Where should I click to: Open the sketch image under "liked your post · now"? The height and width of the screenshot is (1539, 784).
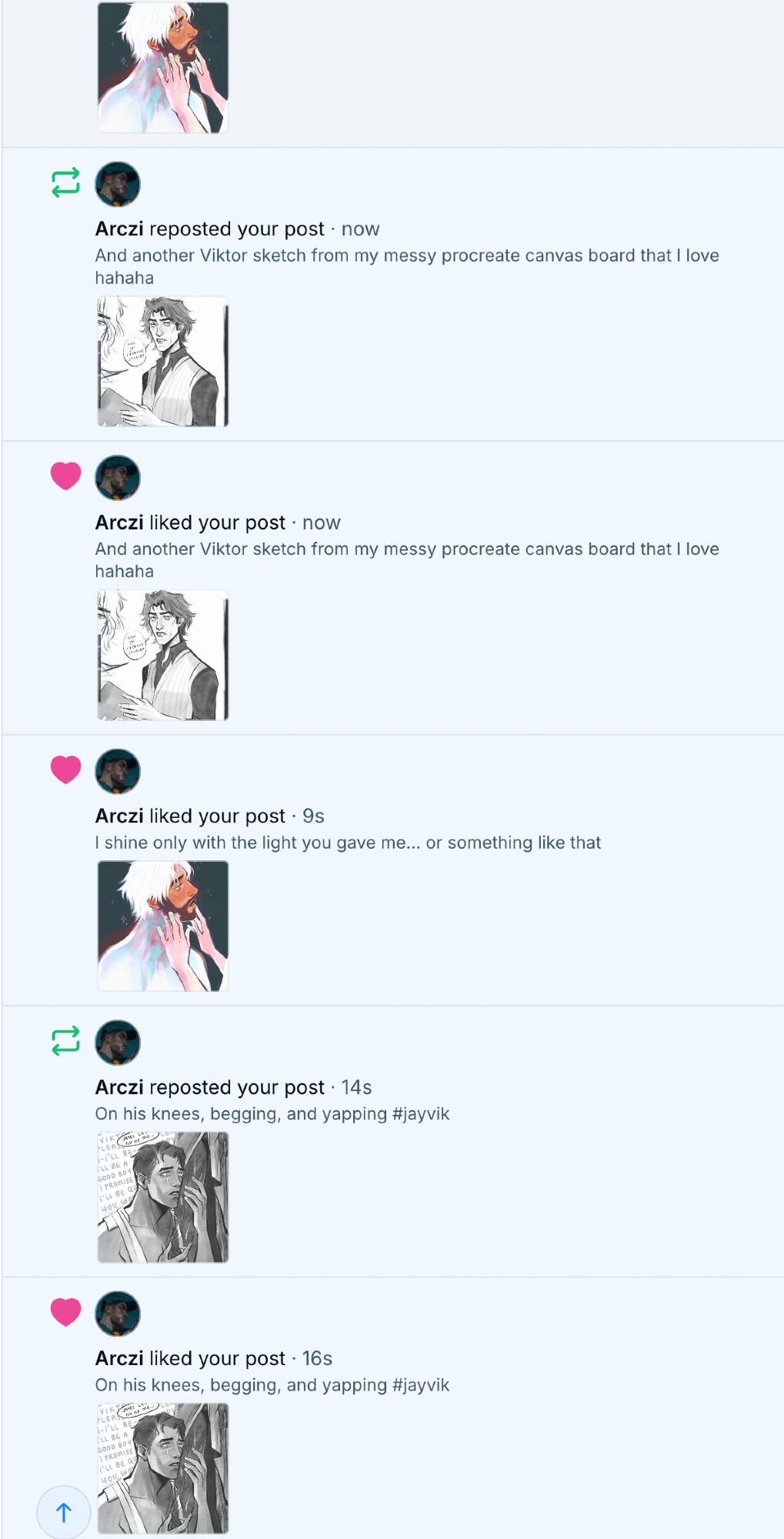point(163,655)
